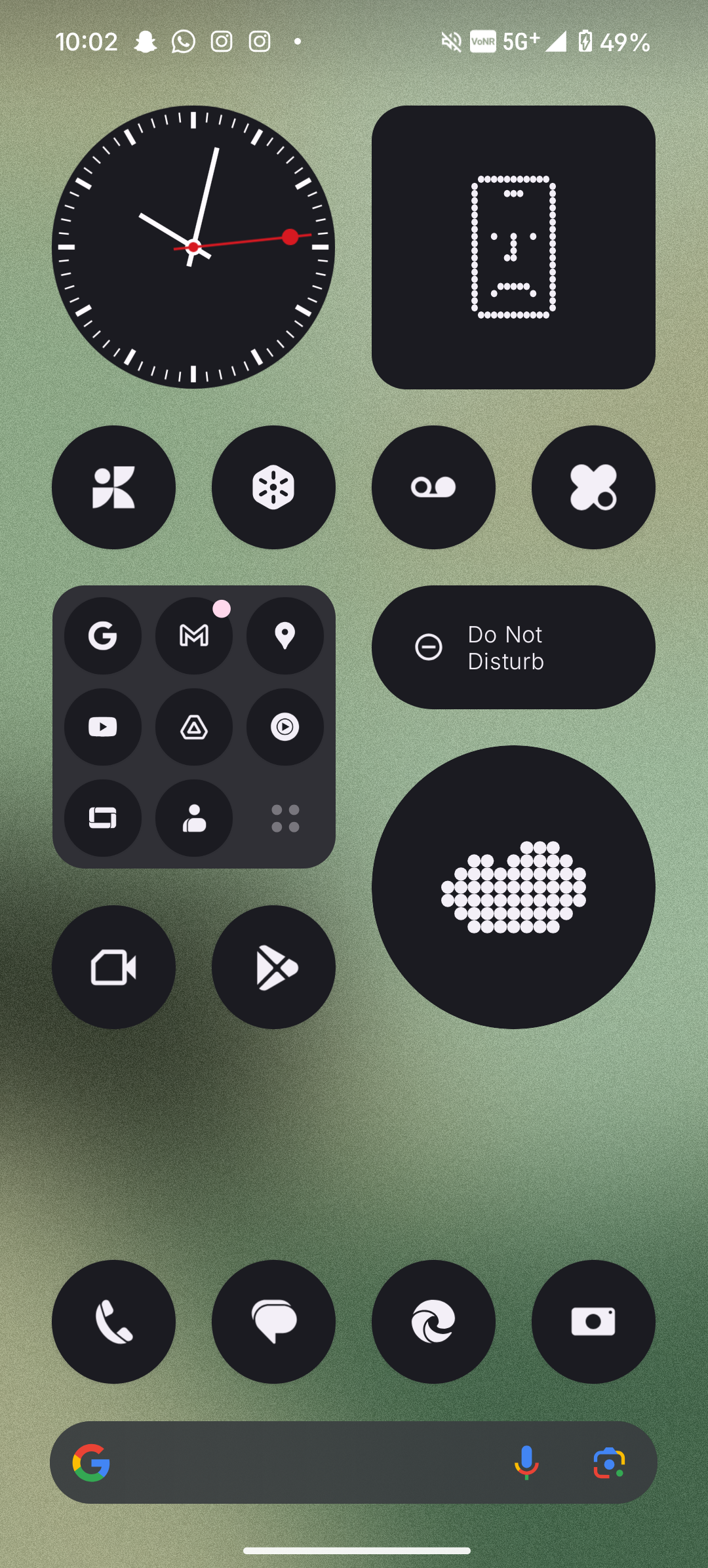Open Google Drive in the folder
Viewport: 708px width, 1568px height.
(x=194, y=726)
